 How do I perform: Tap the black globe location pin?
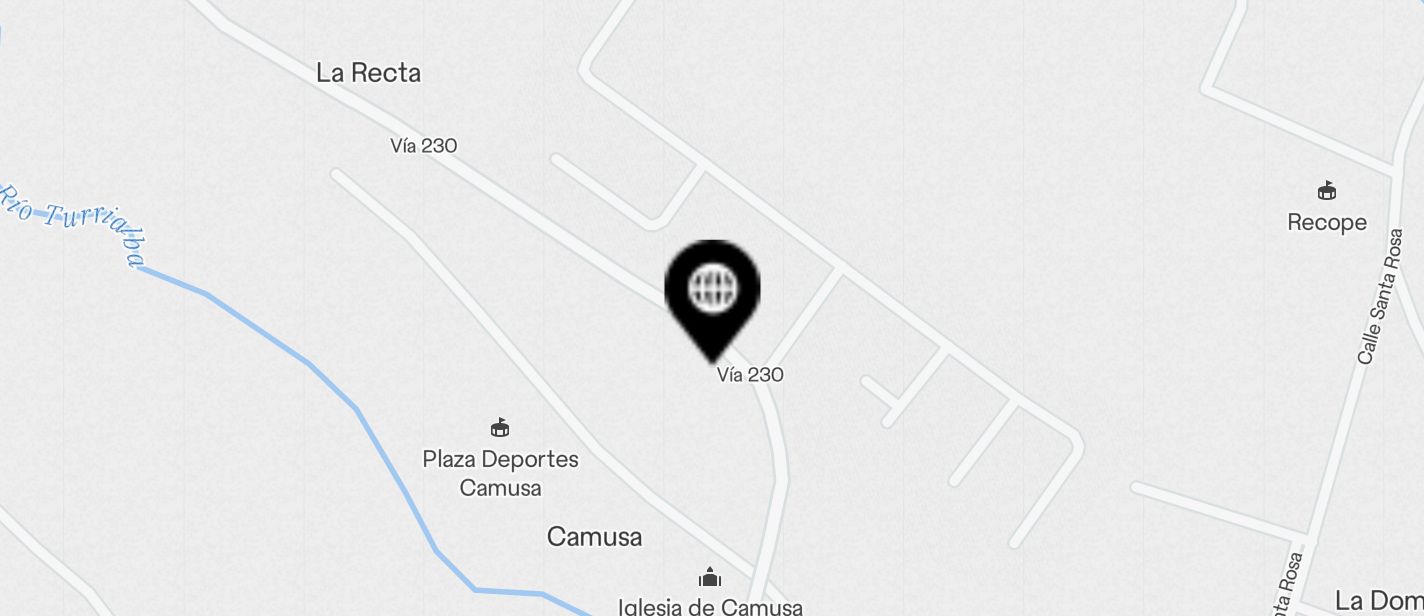pyautogui.click(x=712, y=290)
